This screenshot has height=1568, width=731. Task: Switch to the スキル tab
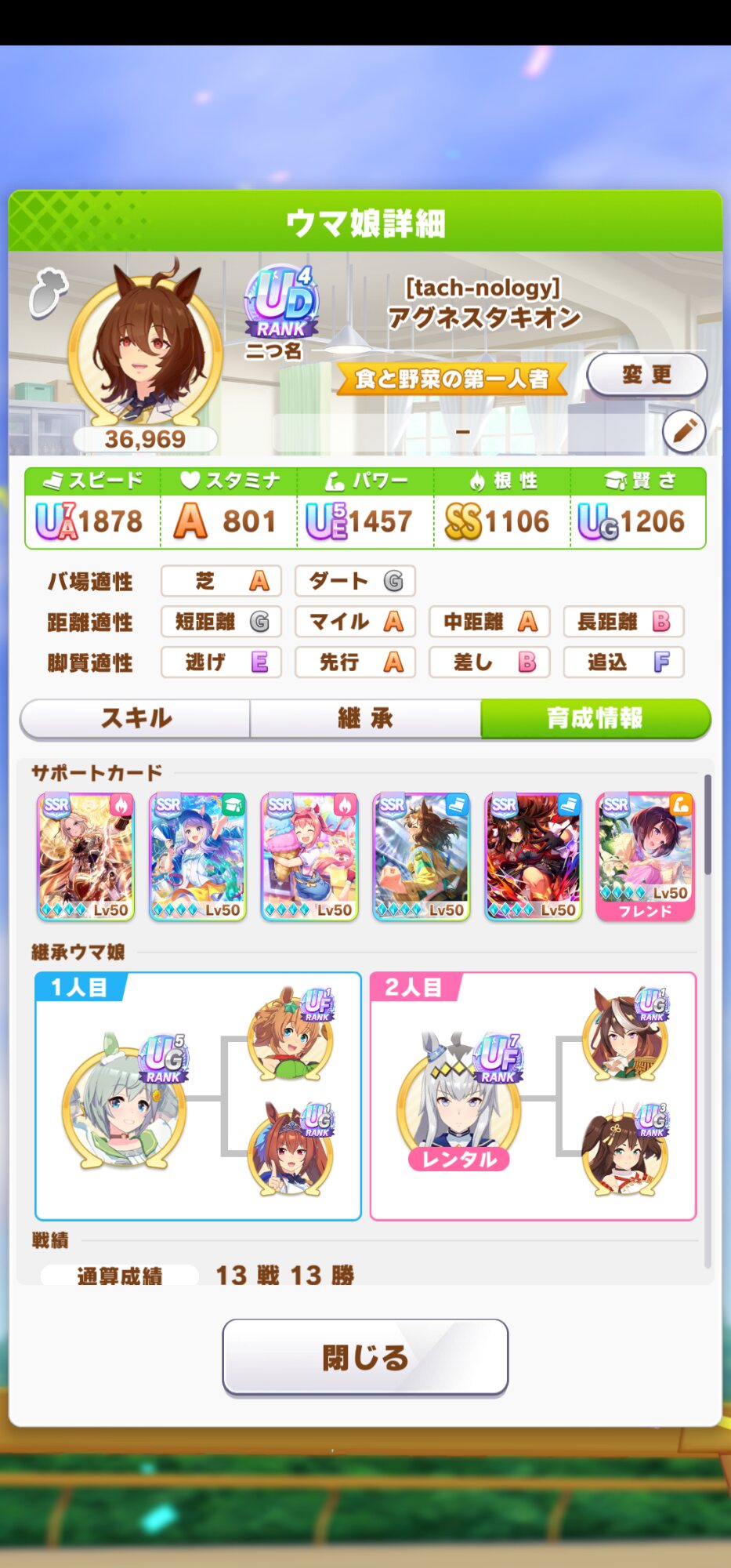pos(135,718)
